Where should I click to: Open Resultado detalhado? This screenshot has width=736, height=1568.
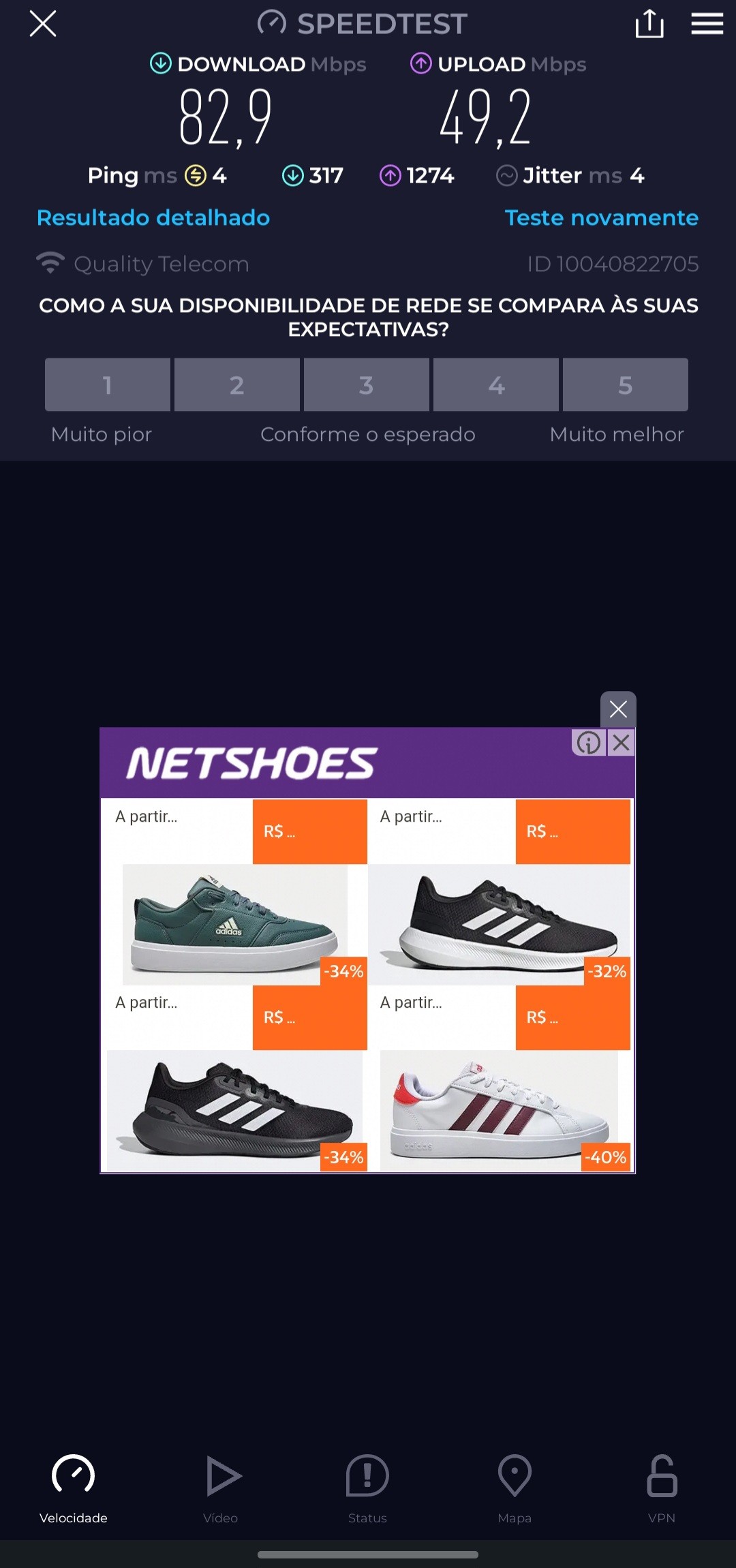[x=153, y=218]
